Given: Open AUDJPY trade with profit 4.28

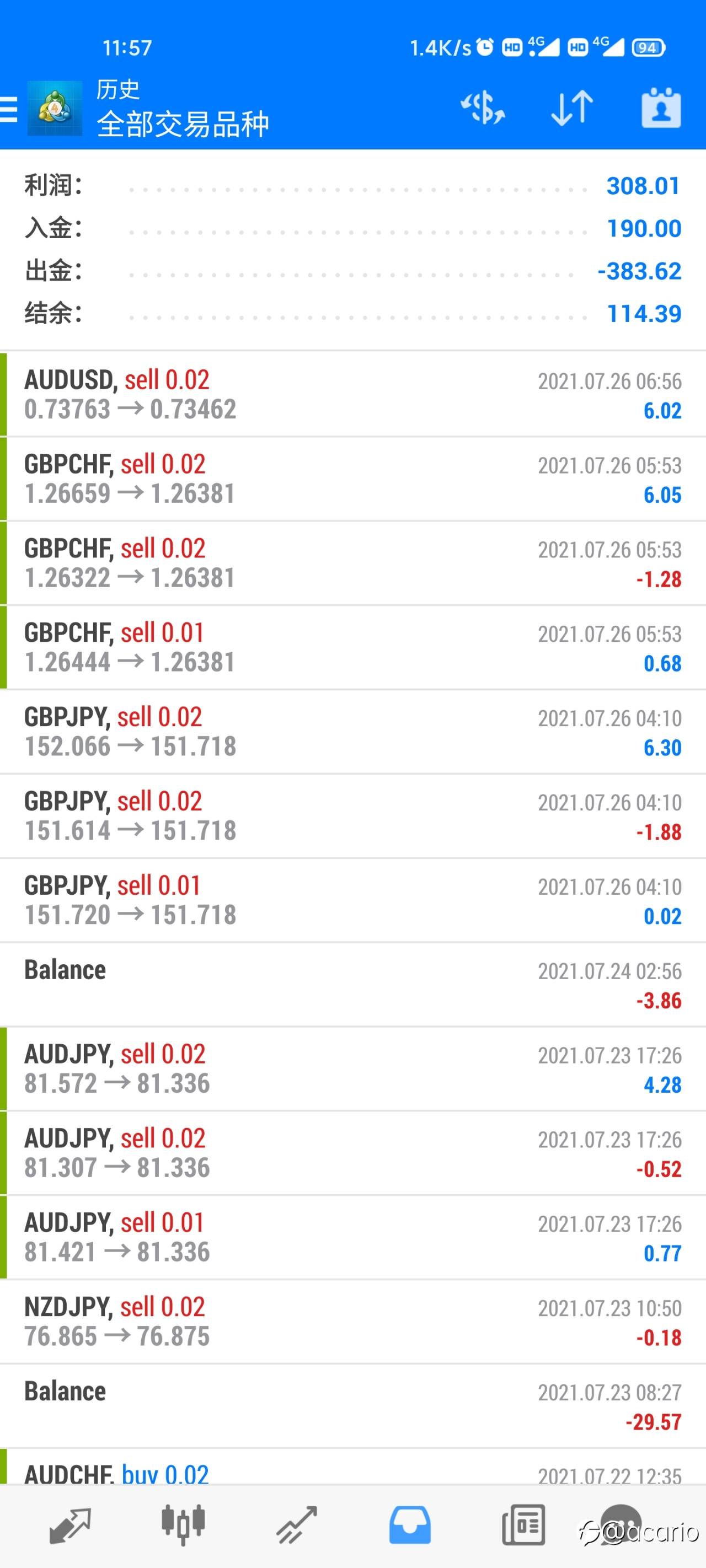Looking at the screenshot, I should click(354, 1069).
